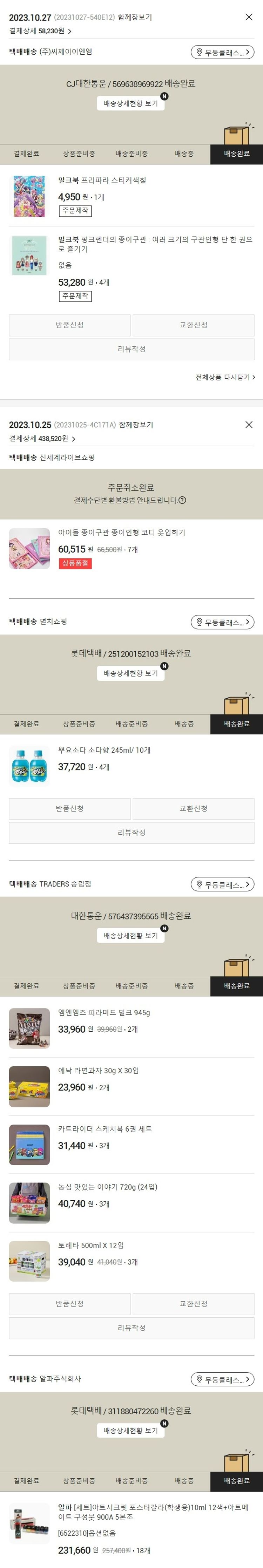263x1568 pixels.
Task: Show refund method help icon
Action: (182, 500)
